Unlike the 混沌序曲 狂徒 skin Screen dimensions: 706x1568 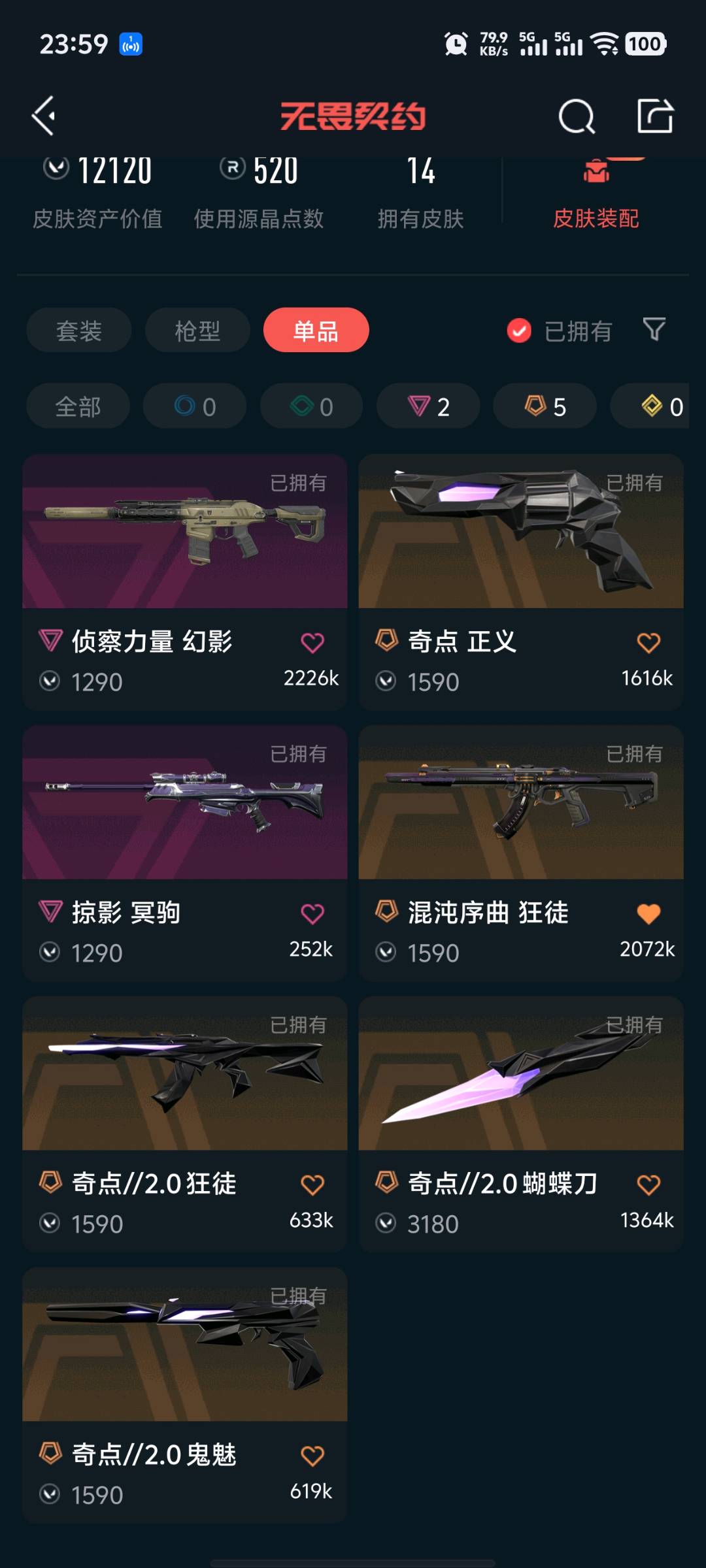click(x=648, y=913)
